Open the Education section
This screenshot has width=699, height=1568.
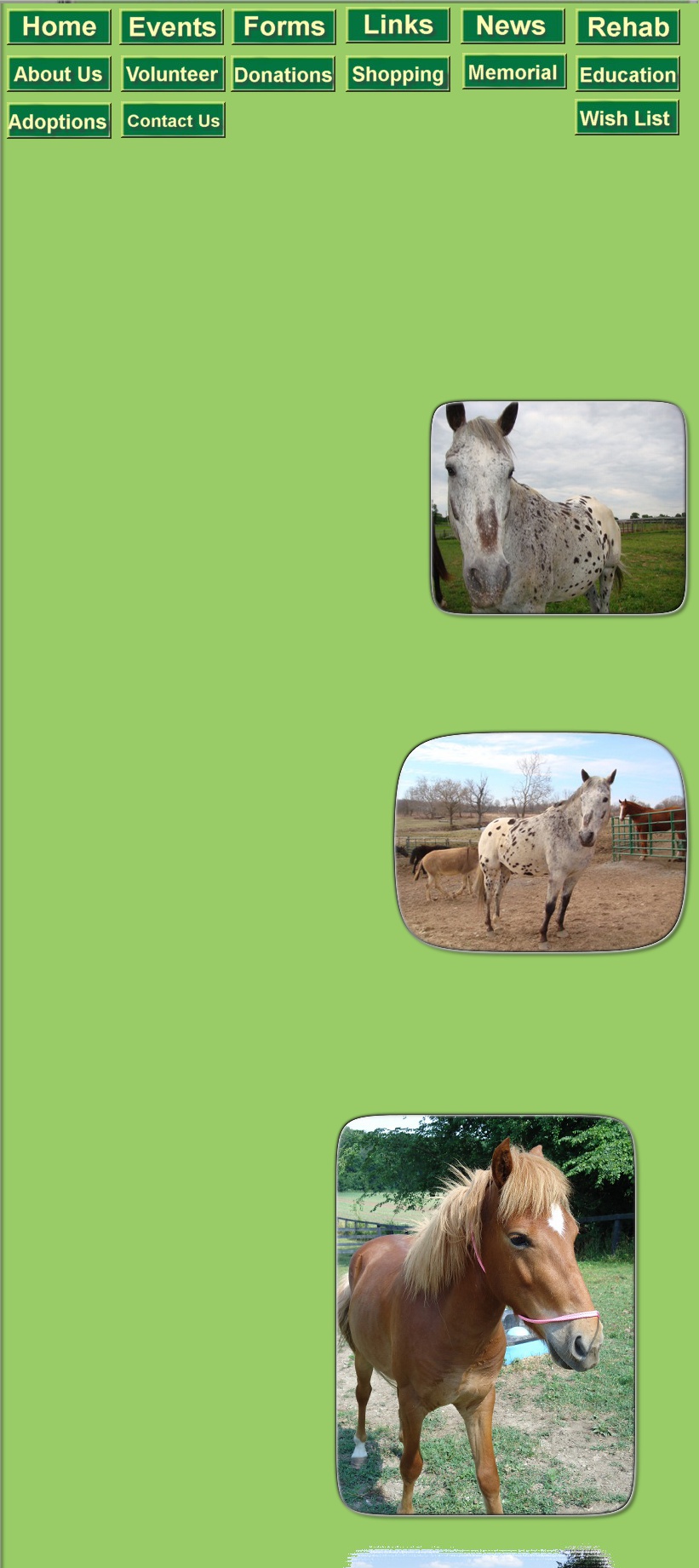pos(627,75)
